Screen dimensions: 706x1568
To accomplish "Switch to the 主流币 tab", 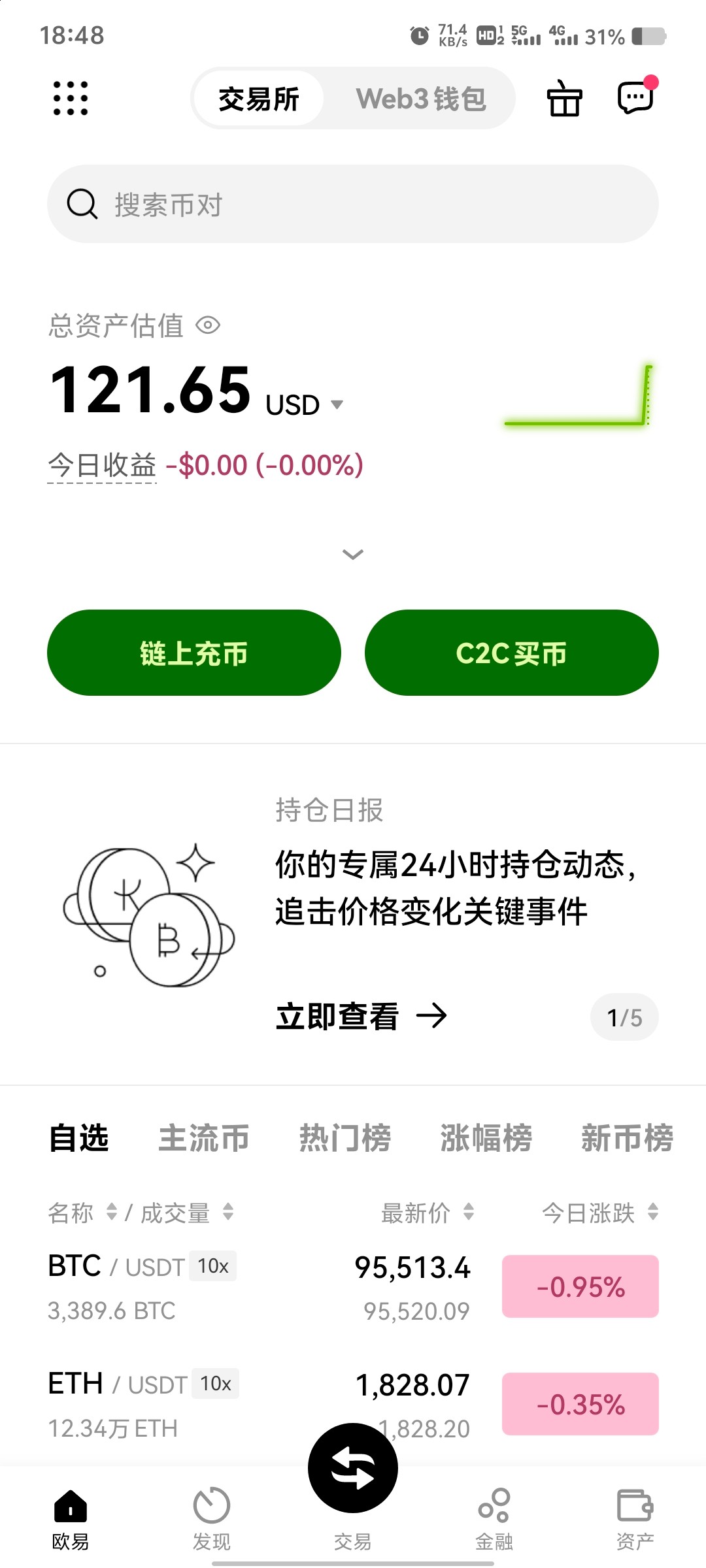I will (204, 1138).
